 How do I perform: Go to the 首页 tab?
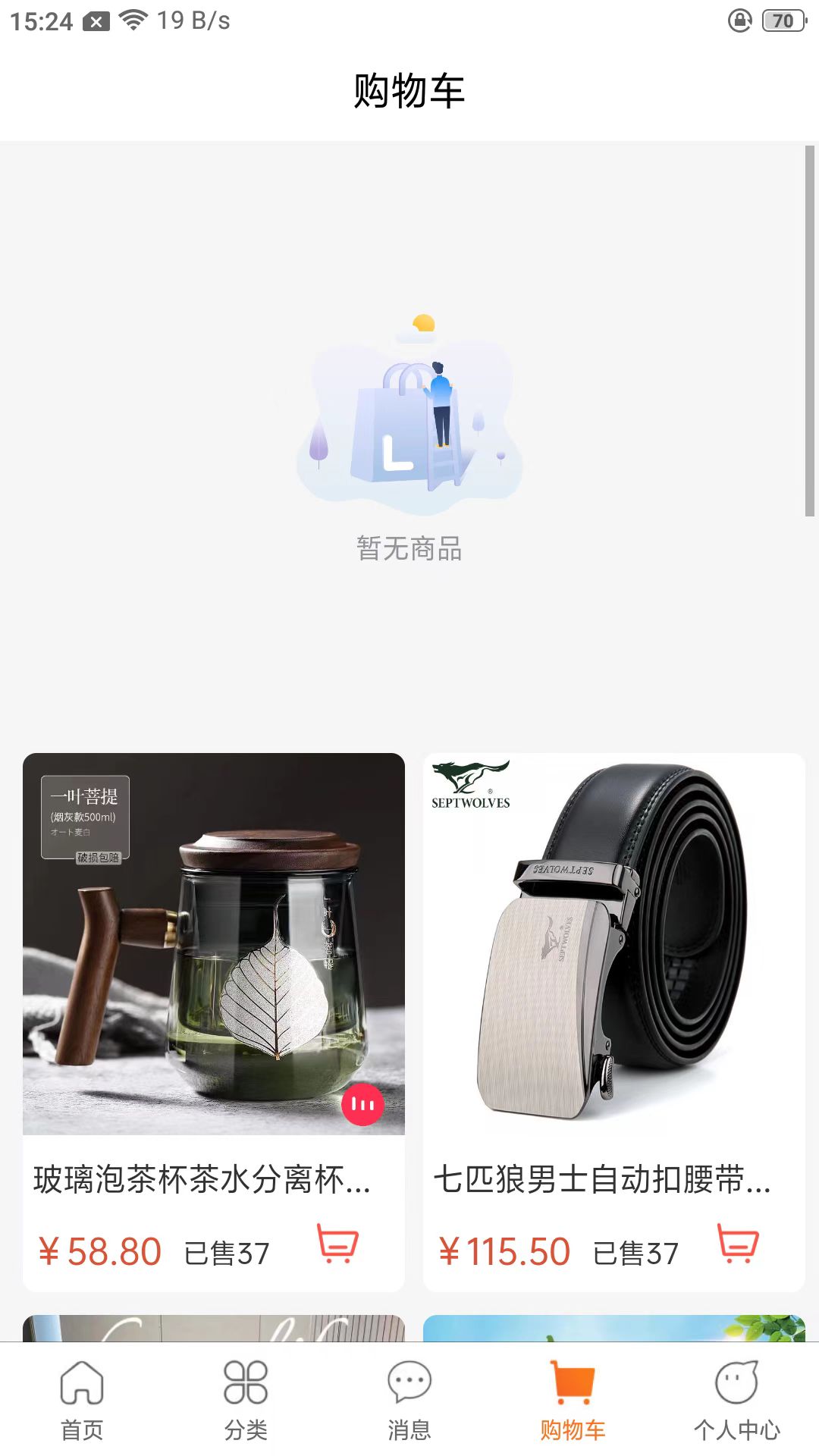point(82,1400)
